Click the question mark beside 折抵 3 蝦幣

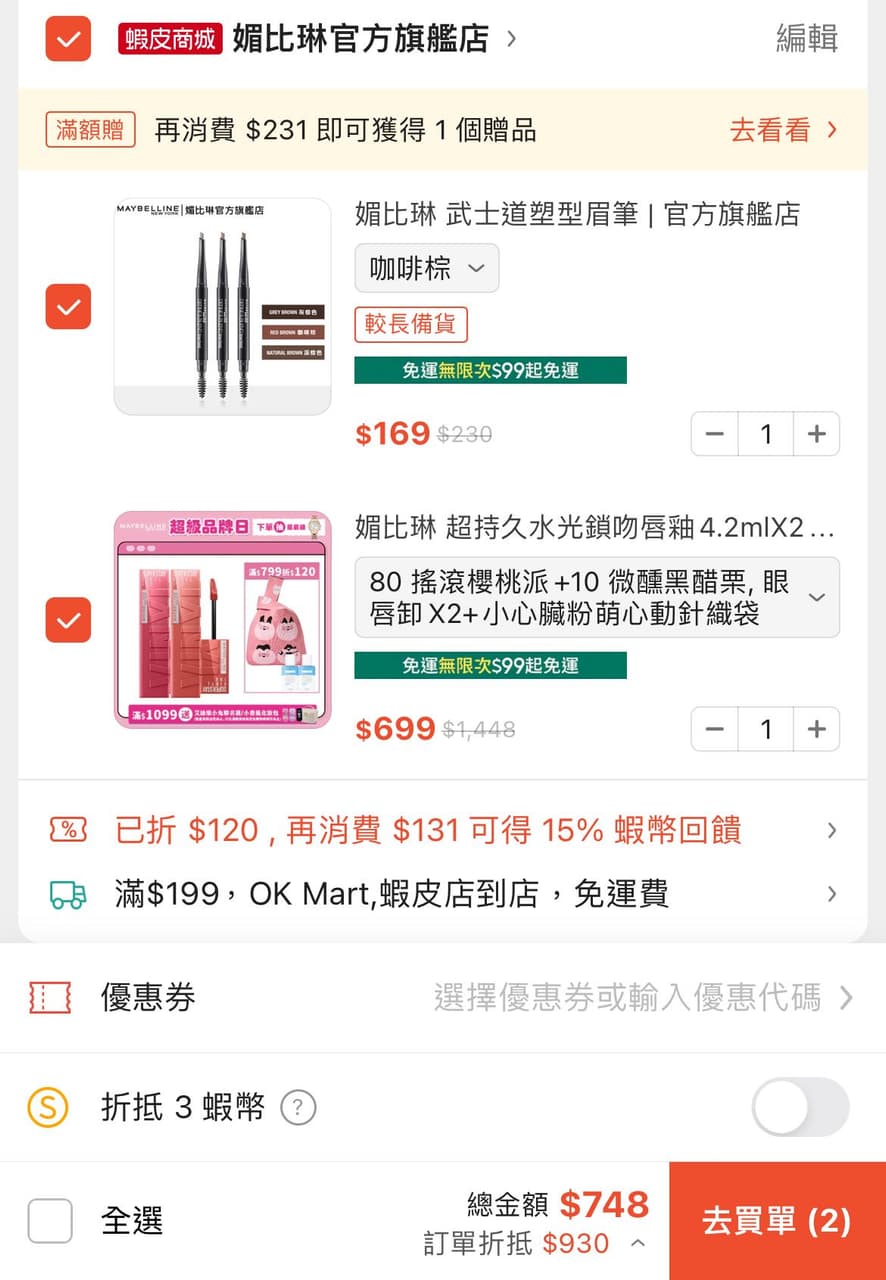pyautogui.click(x=297, y=1109)
